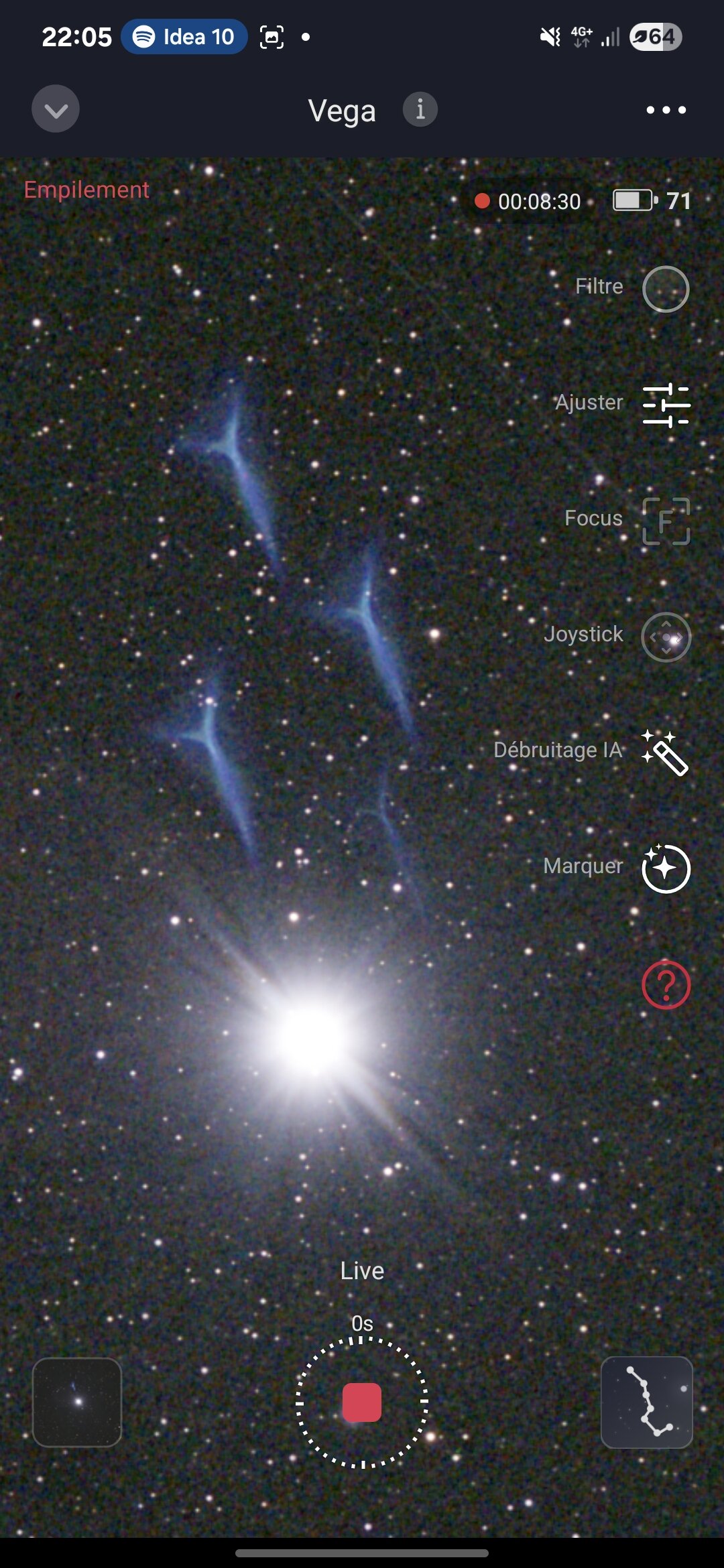Open the three-dot overflow menu
This screenshot has height=1568, width=724.
pos(666,110)
